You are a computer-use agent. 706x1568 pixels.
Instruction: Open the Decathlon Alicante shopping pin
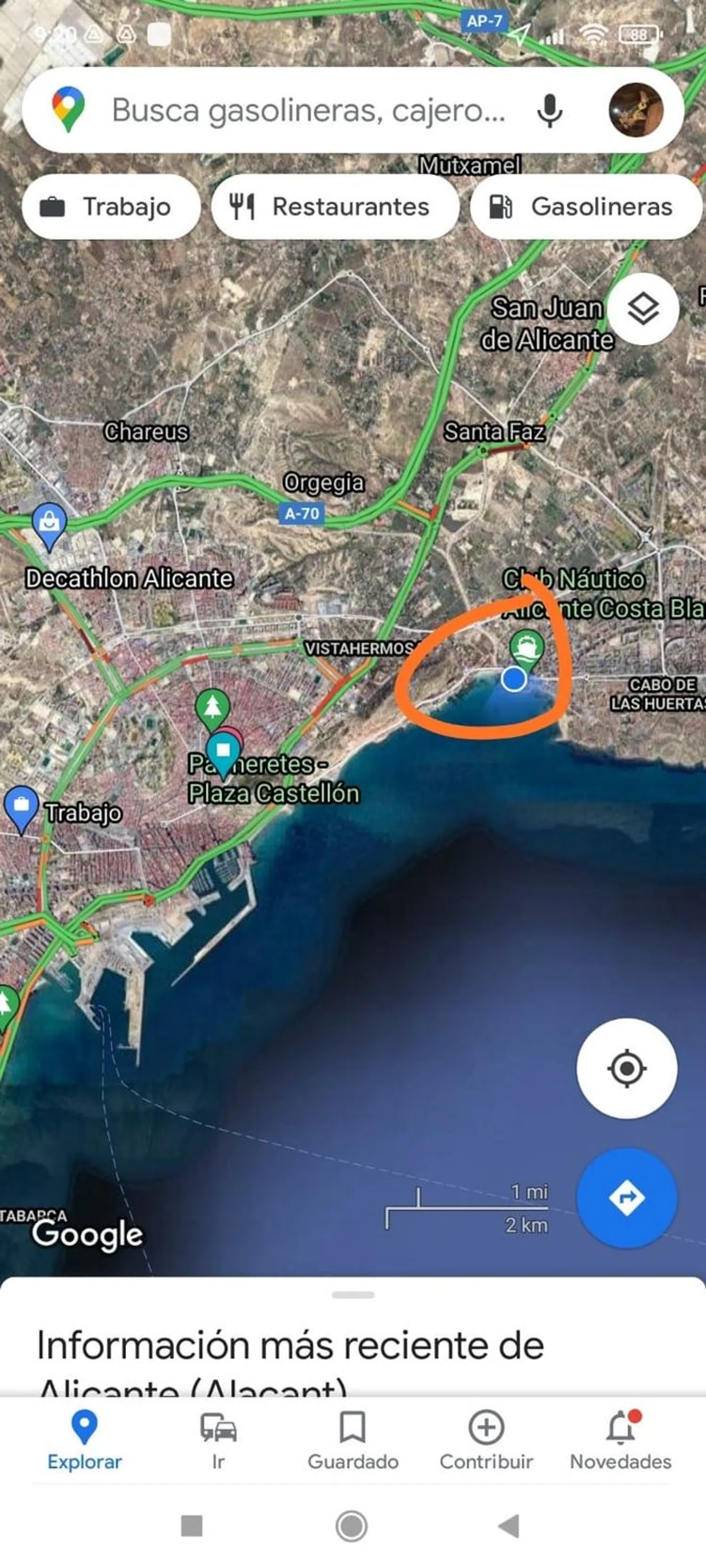[x=49, y=524]
